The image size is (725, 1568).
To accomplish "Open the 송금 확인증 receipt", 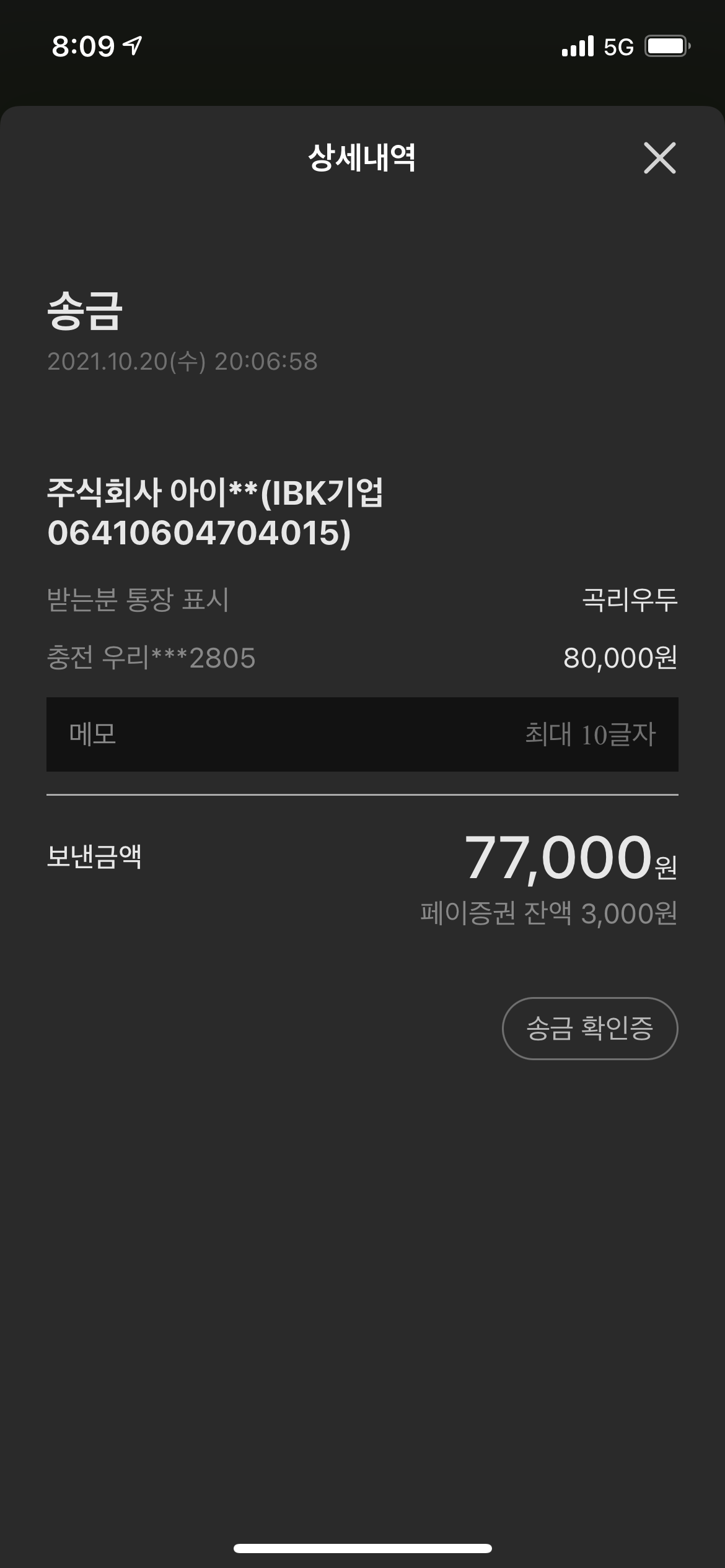I will 589,1029.
